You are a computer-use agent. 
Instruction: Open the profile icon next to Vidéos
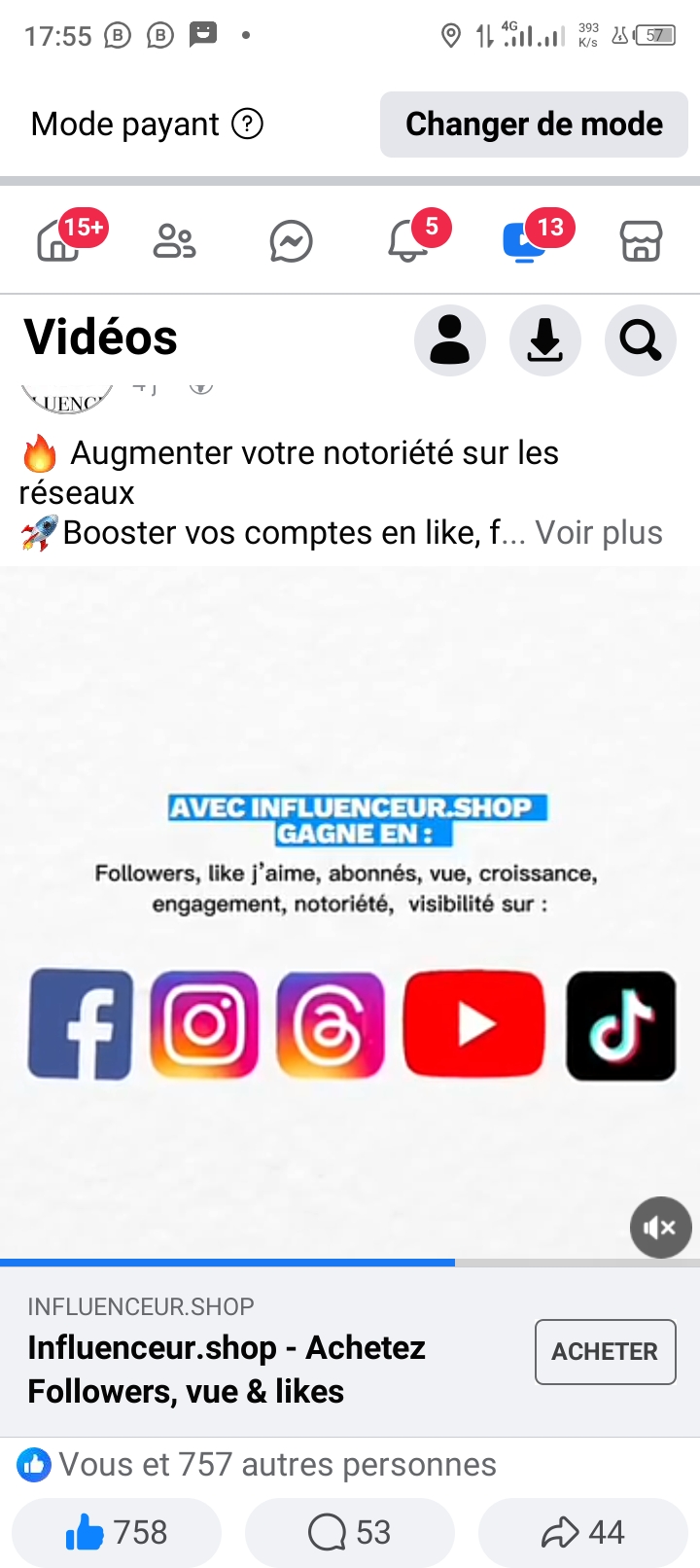450,340
